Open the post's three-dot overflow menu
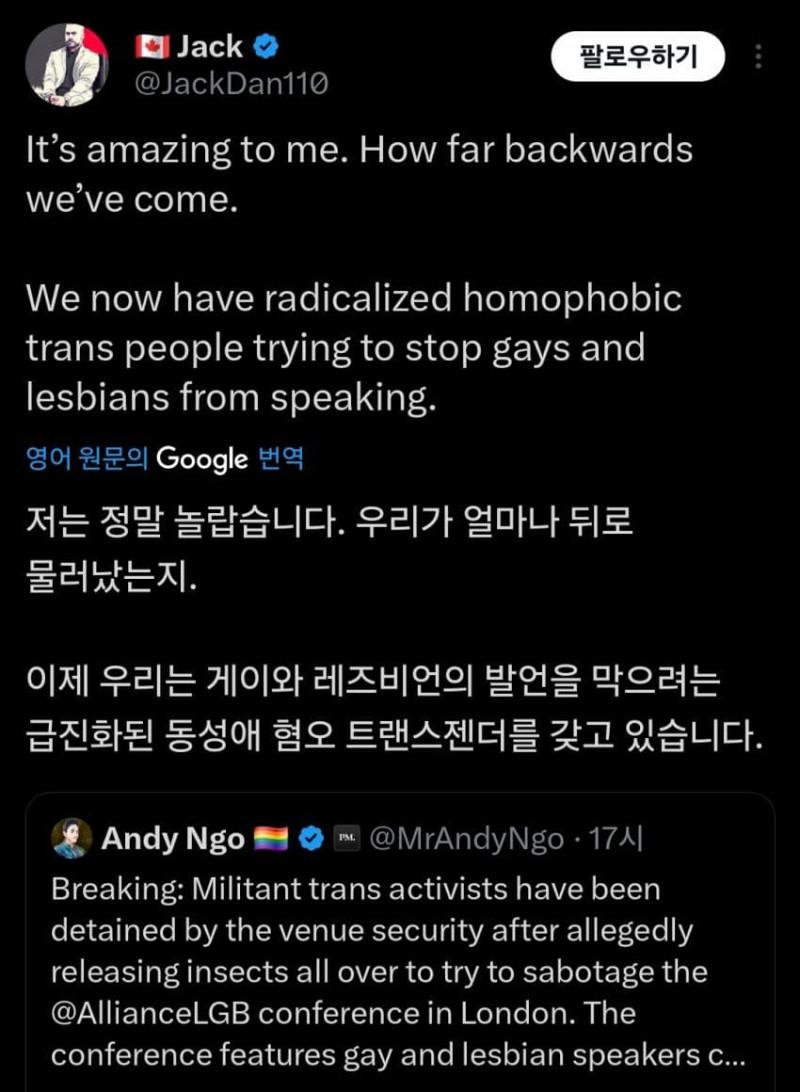This screenshot has height=1092, width=800. tap(761, 57)
